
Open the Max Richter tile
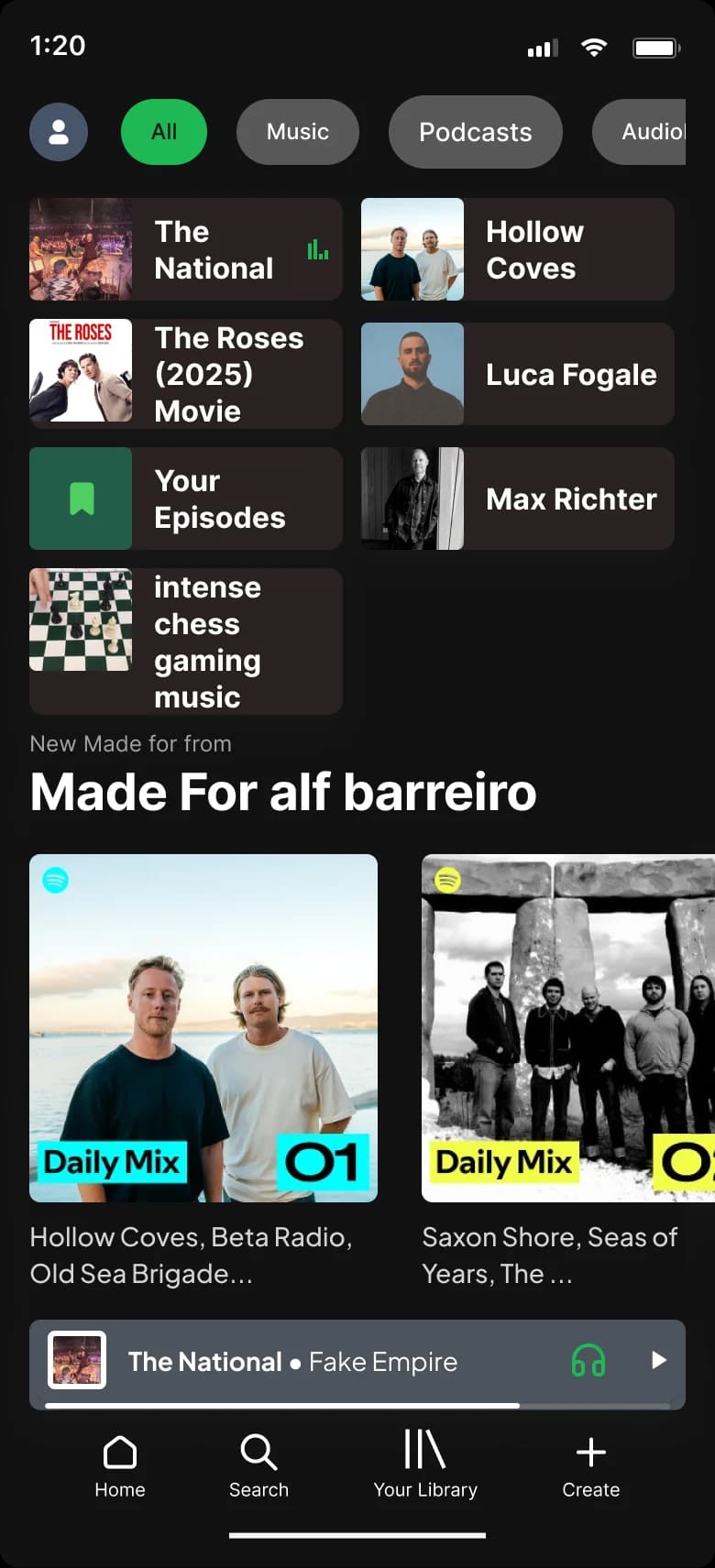(517, 499)
